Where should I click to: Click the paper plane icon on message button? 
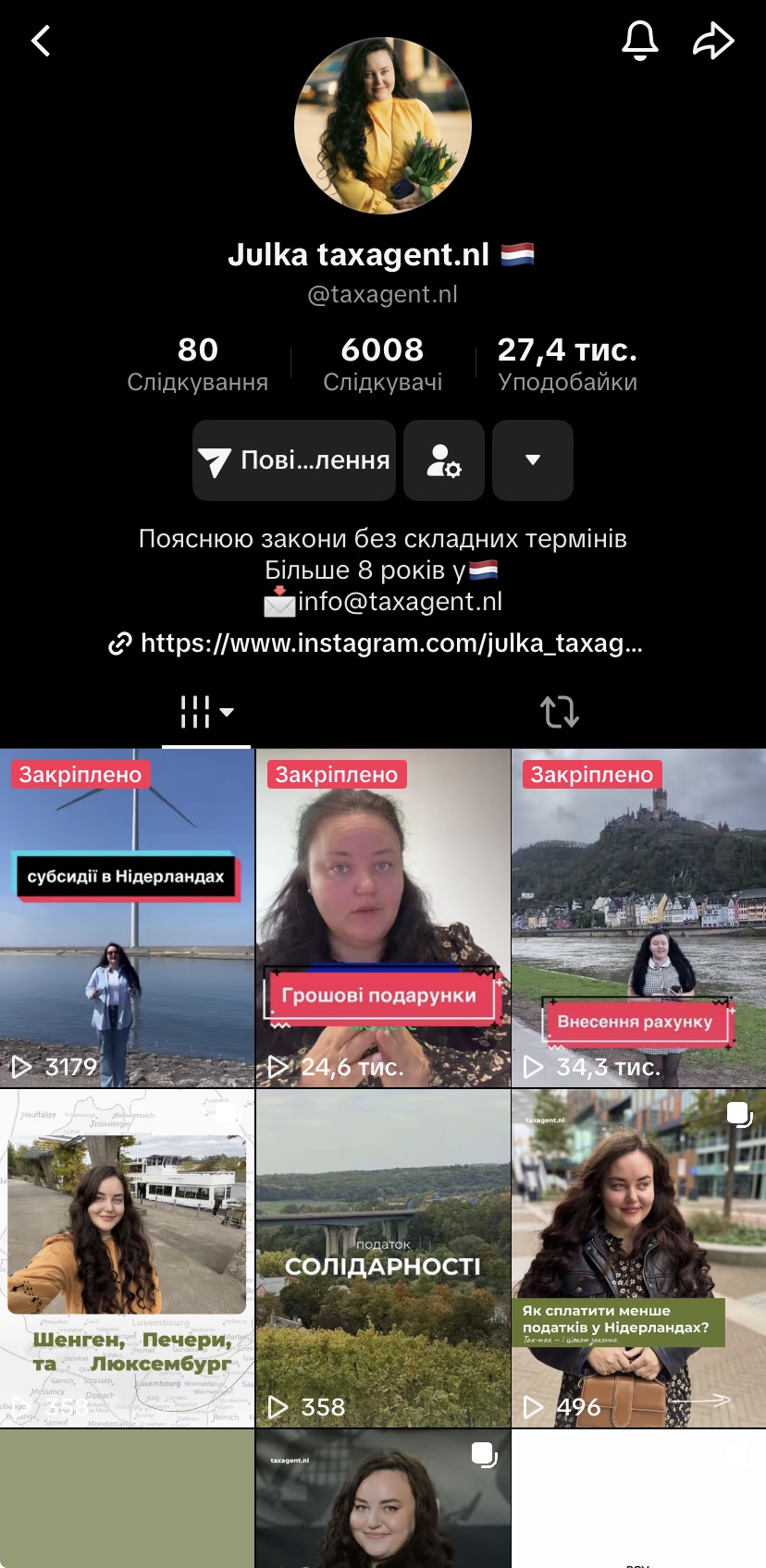coord(215,459)
